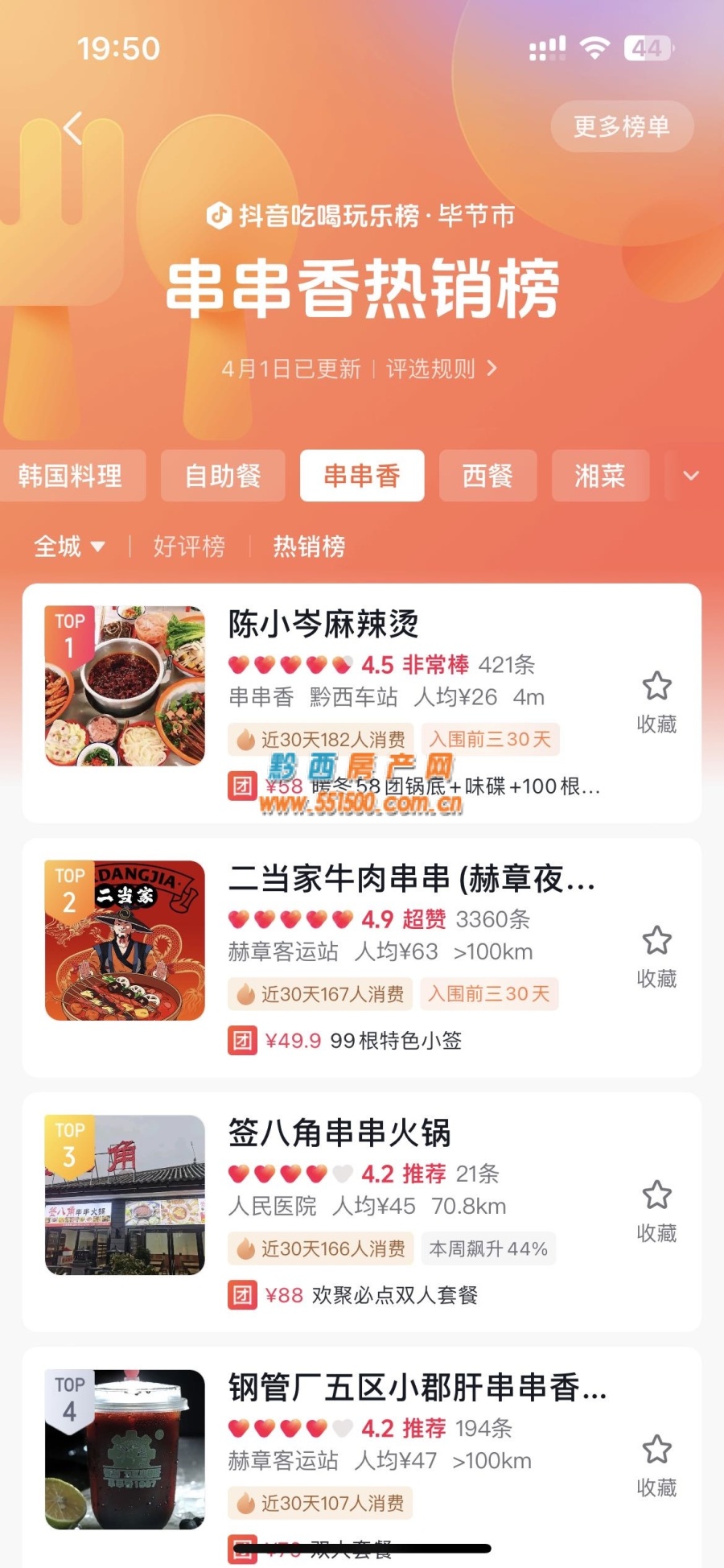This screenshot has width=724, height=1568.
Task: Expand the category list chevron
Action: tap(691, 476)
